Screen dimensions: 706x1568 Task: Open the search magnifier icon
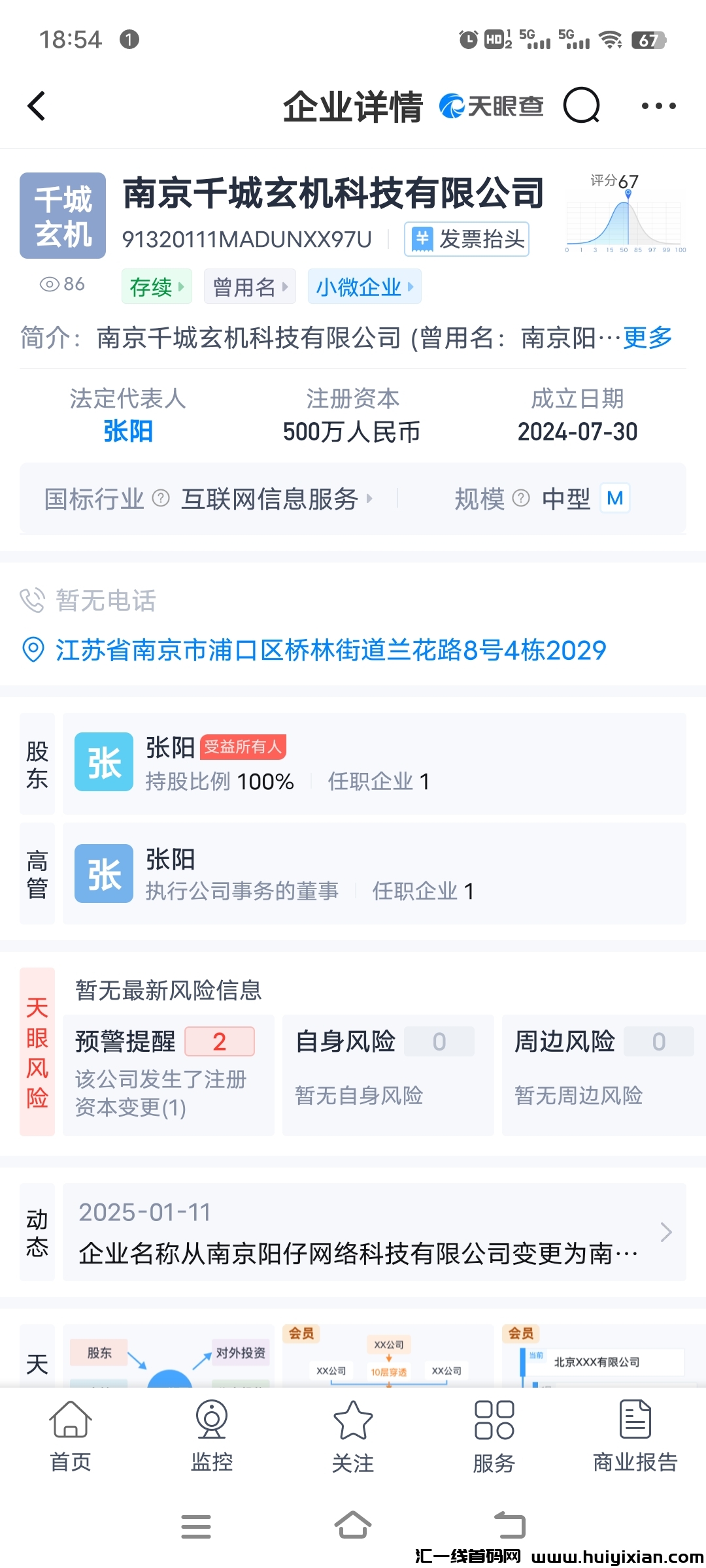(581, 106)
